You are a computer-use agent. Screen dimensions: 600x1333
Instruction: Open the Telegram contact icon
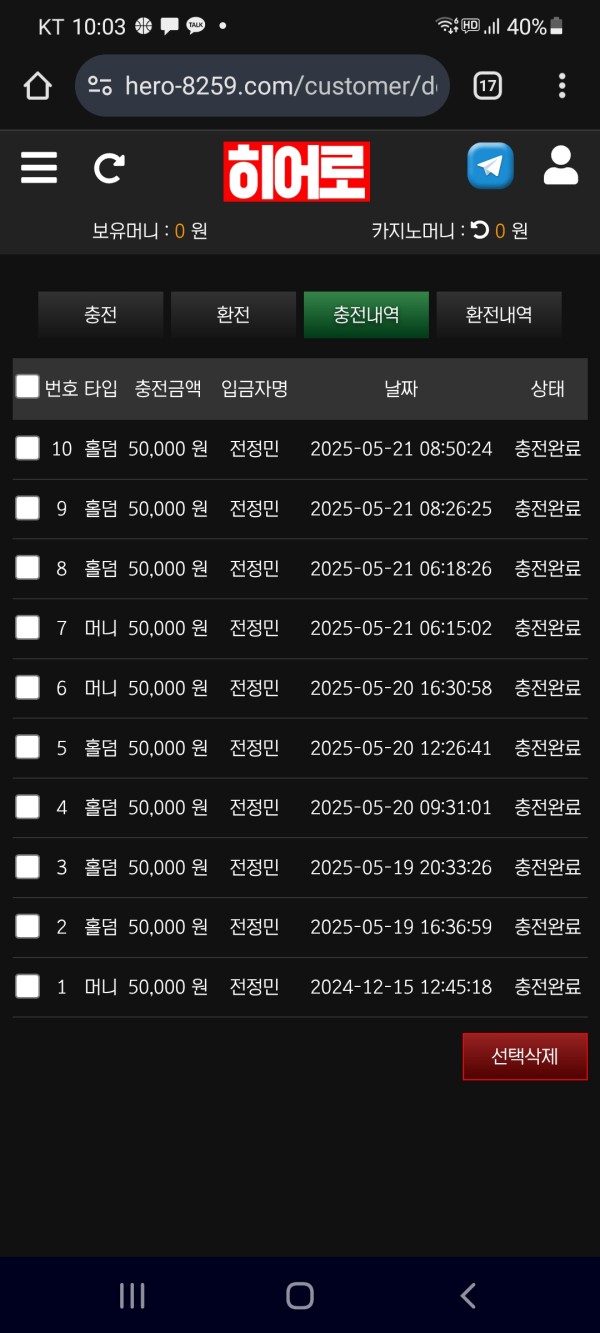point(490,166)
